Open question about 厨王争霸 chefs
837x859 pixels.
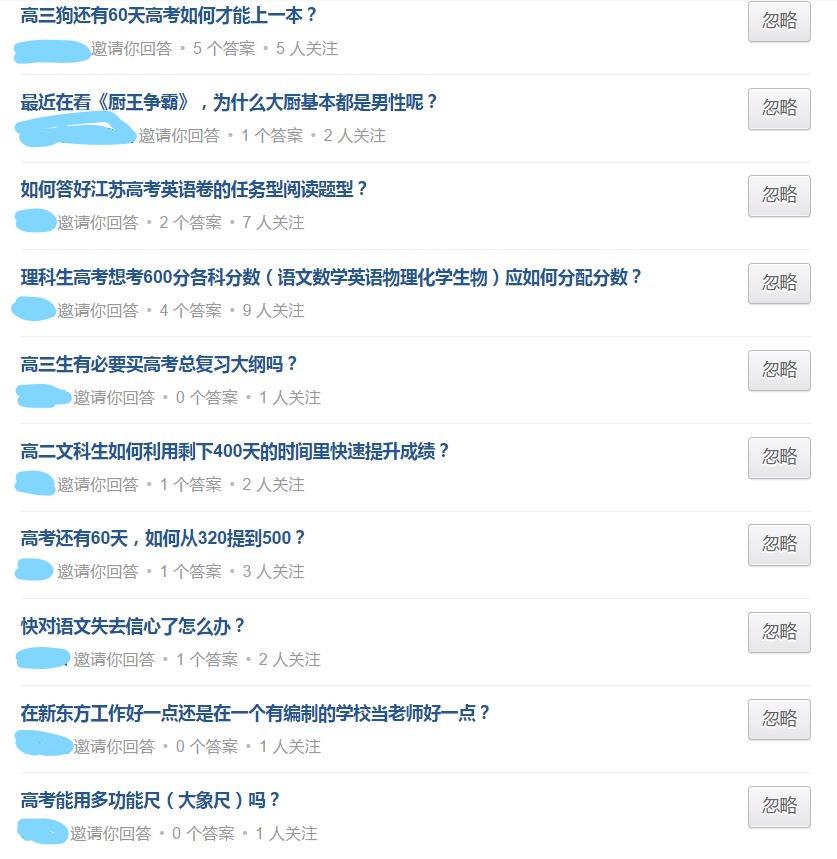(x=229, y=102)
